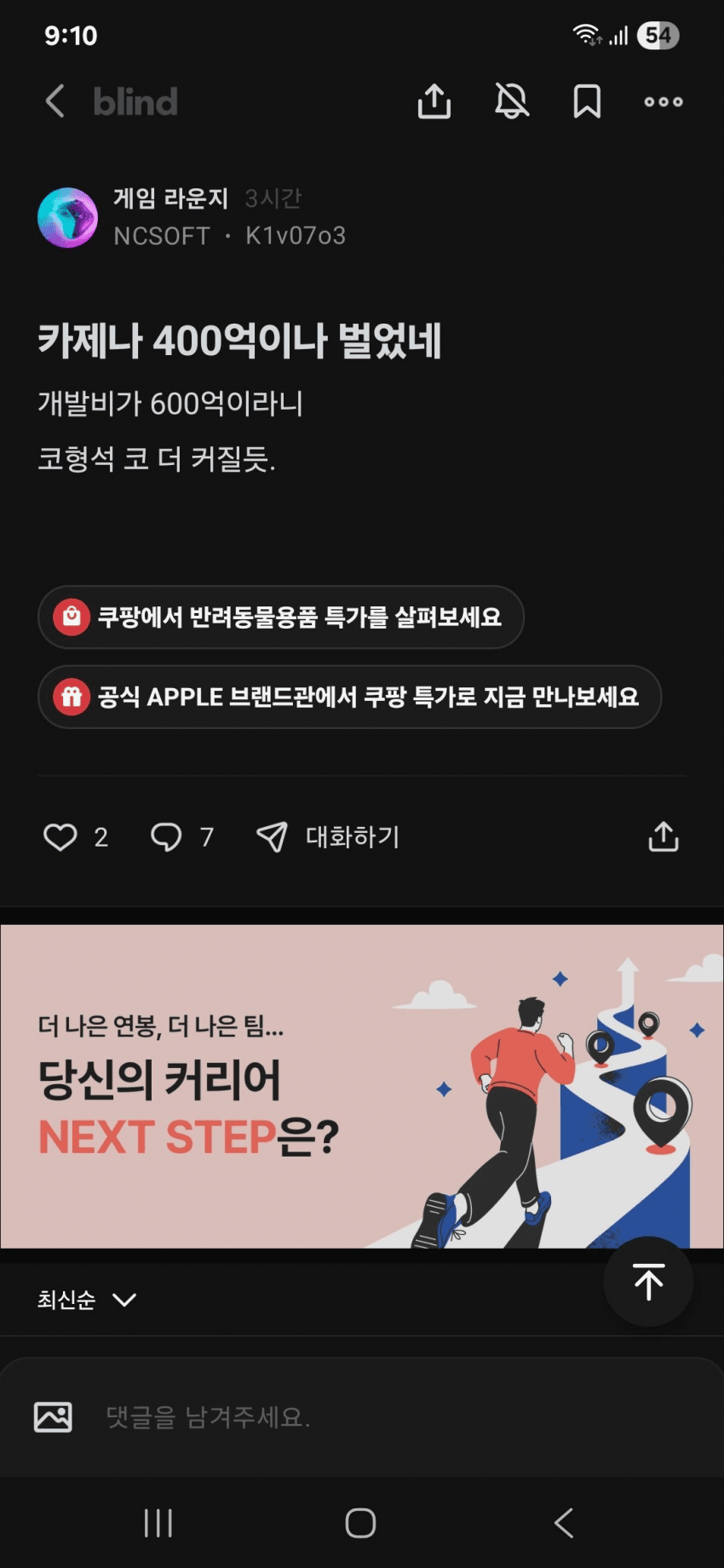Open recent apps from the navigation bar
Image resolution: width=724 pixels, height=1568 pixels.
click(x=158, y=1523)
